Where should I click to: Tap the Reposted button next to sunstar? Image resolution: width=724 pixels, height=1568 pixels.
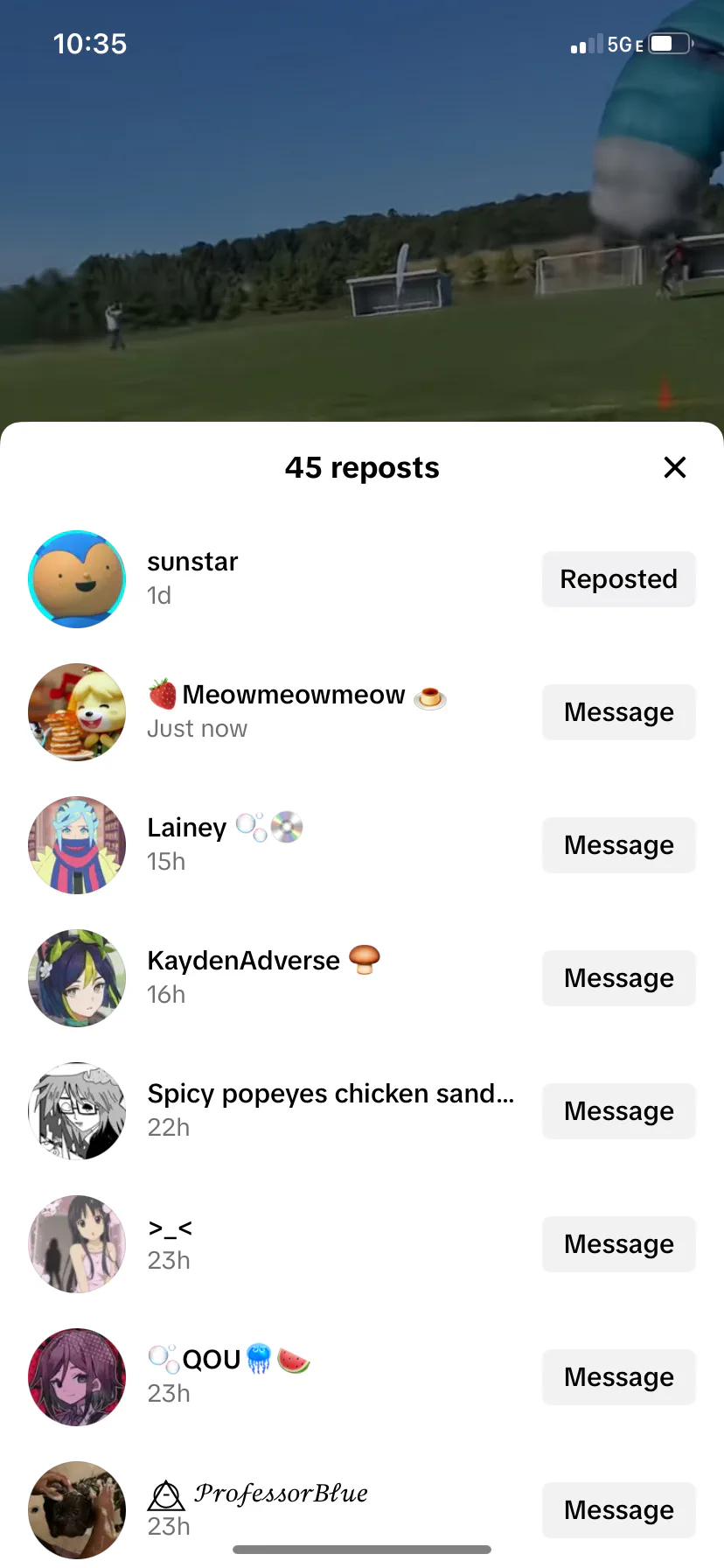click(619, 579)
